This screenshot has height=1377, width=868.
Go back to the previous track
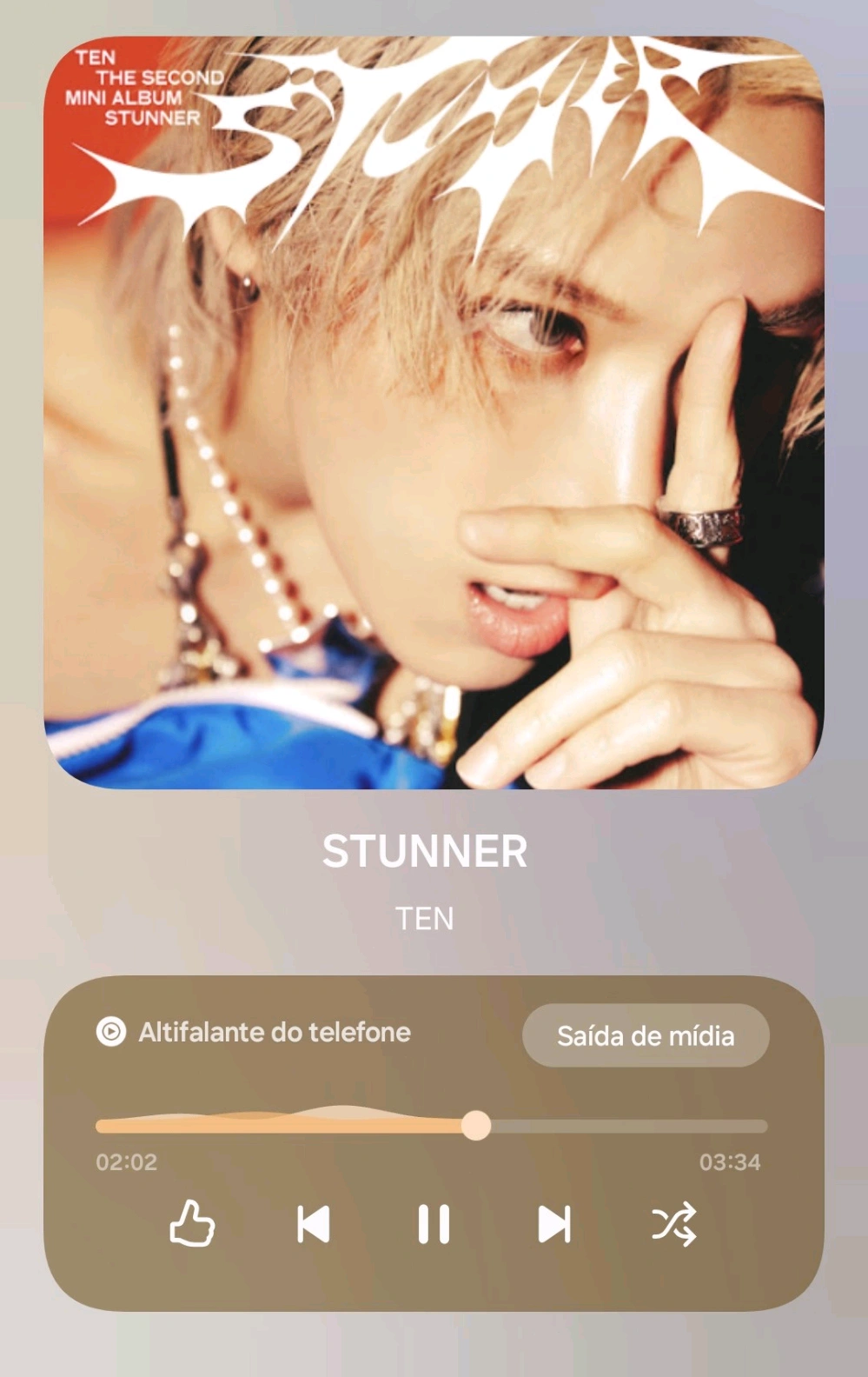(313, 1224)
